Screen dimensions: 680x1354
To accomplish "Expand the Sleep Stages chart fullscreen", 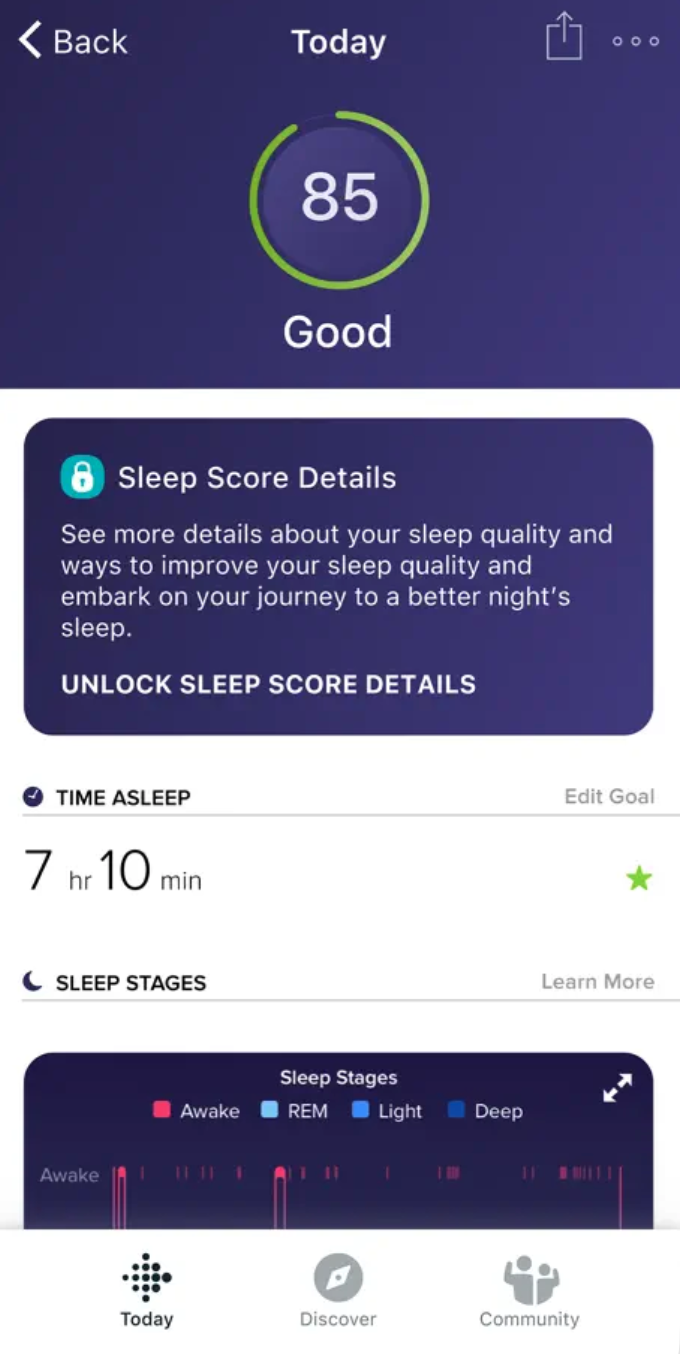I will pyautogui.click(x=617, y=1088).
